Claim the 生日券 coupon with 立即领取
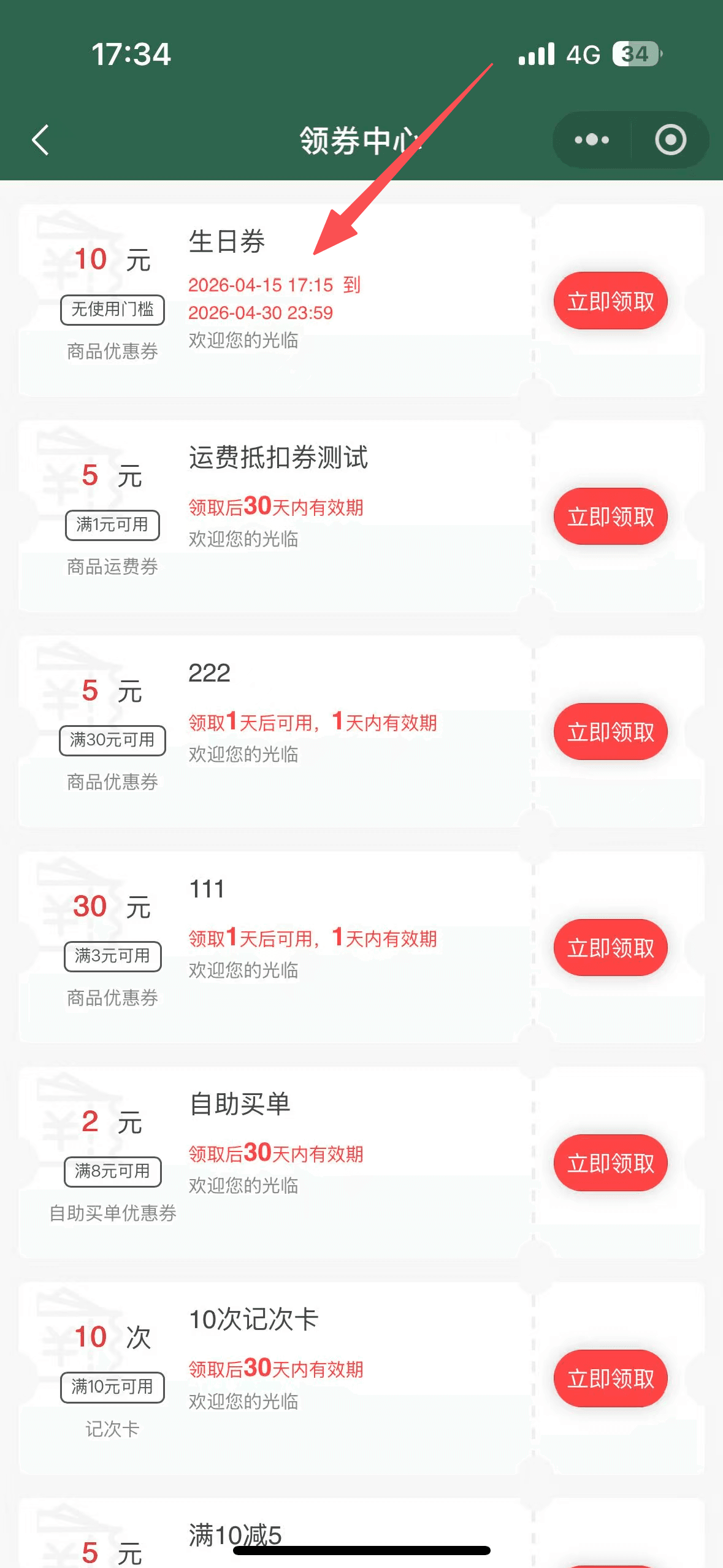723x1568 pixels. [x=610, y=301]
